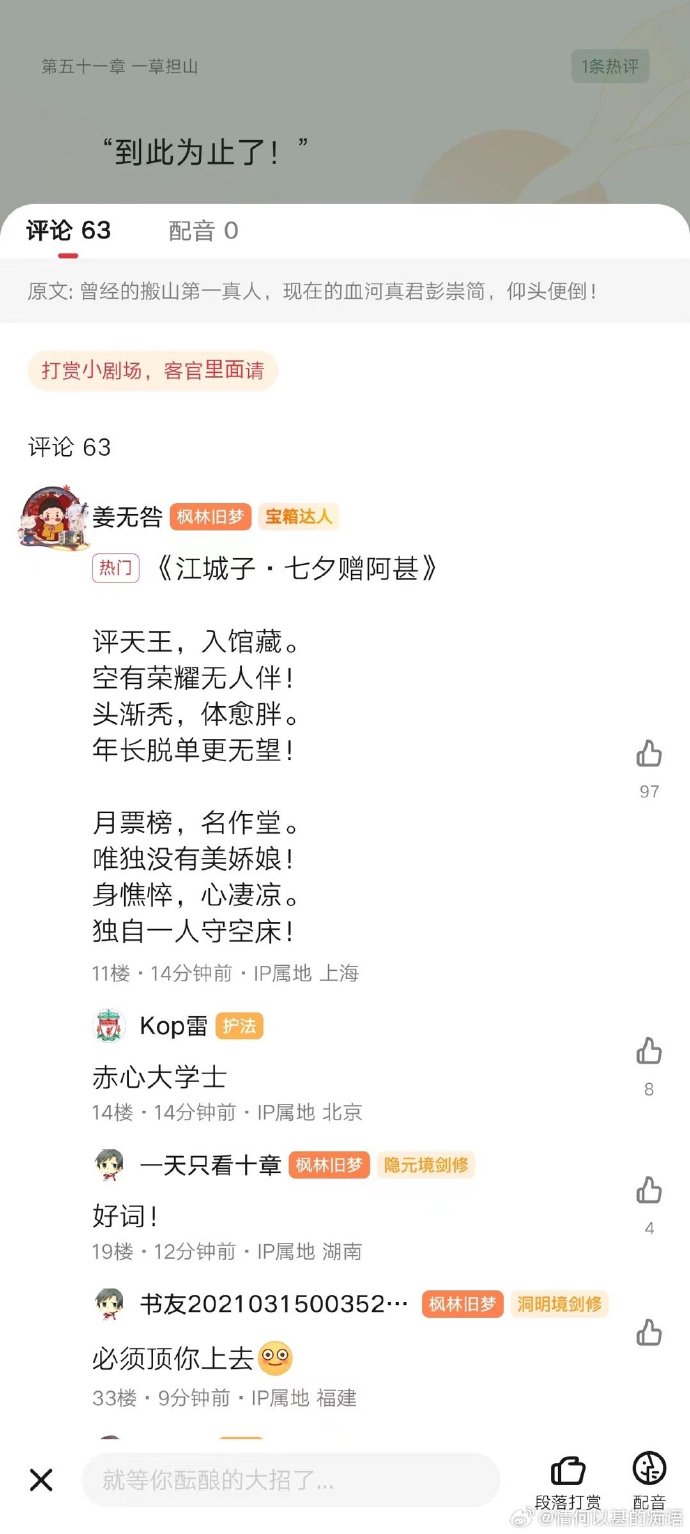This screenshot has height=1534, width=690.
Task: Open the 1条热评 badge
Action: 610,67
